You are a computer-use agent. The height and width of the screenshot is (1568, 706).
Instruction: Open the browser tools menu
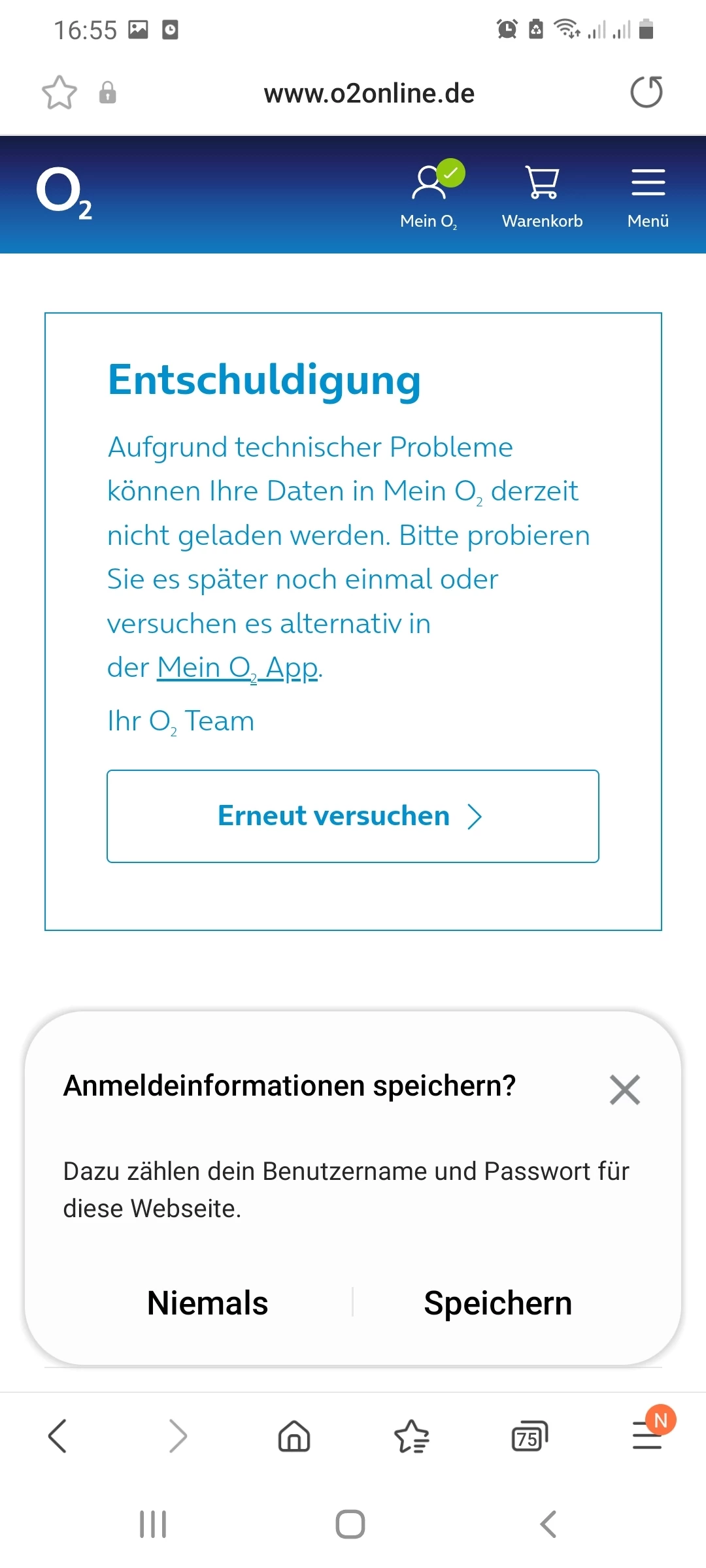coord(647,1436)
